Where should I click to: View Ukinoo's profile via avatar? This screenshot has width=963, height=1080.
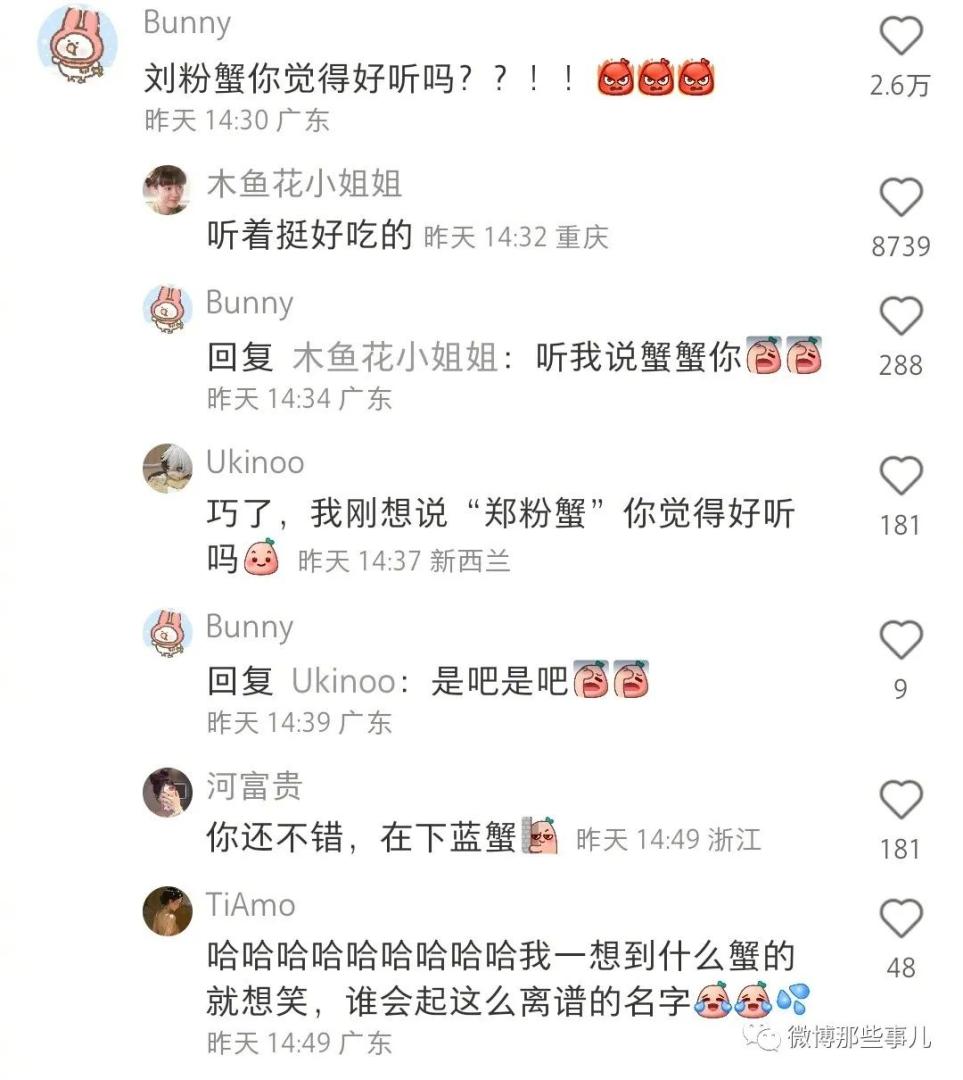tap(167, 468)
